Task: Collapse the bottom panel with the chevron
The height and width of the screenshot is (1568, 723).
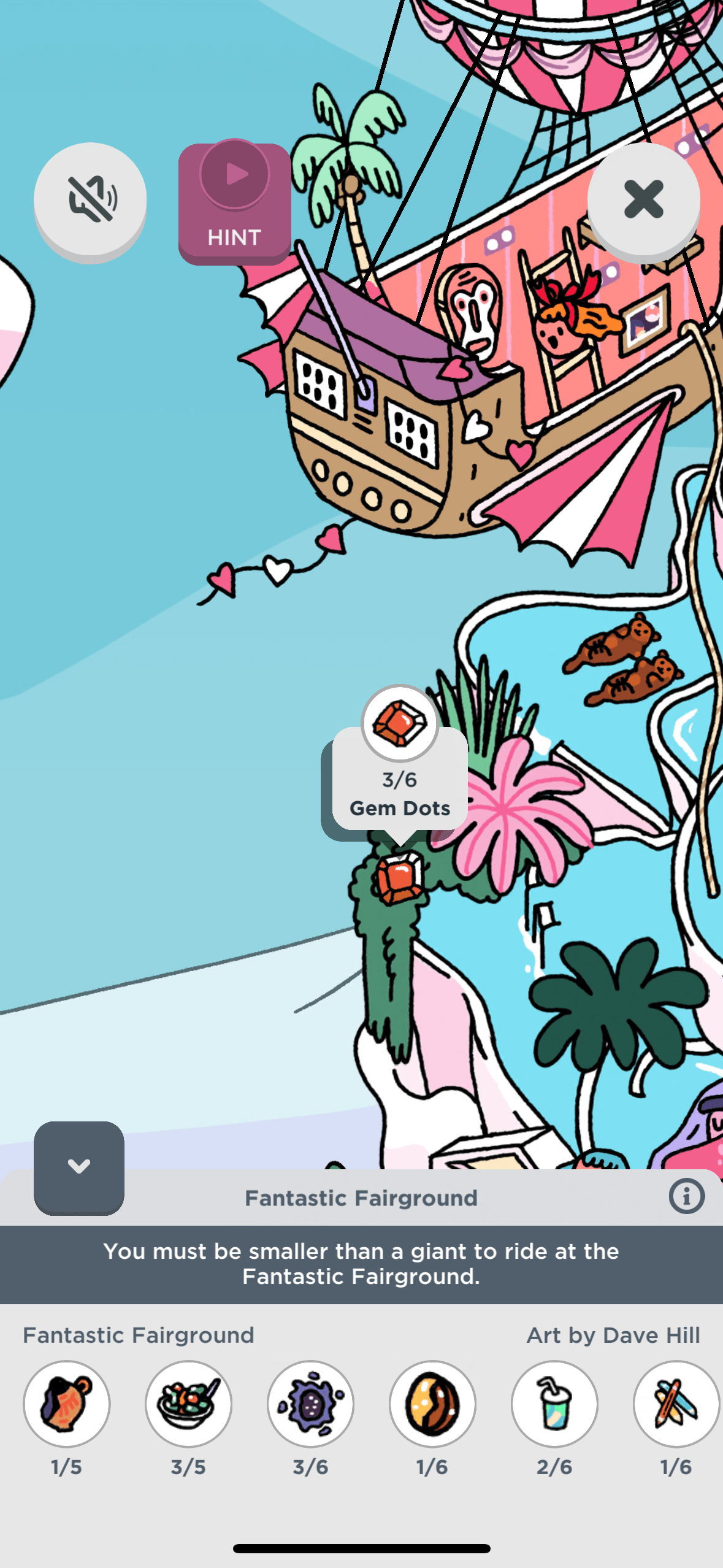Action: (79, 1166)
